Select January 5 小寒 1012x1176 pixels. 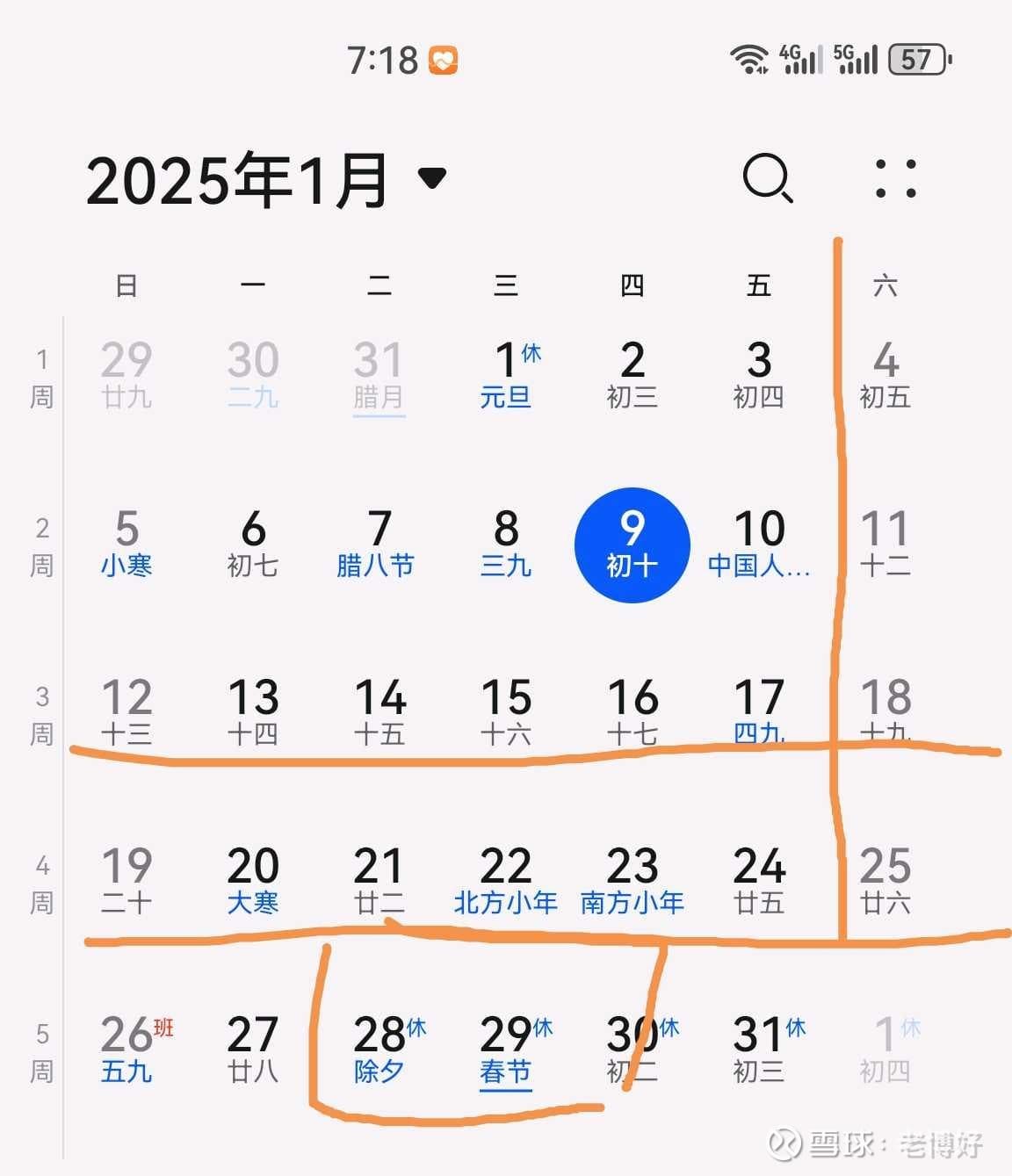[126, 544]
